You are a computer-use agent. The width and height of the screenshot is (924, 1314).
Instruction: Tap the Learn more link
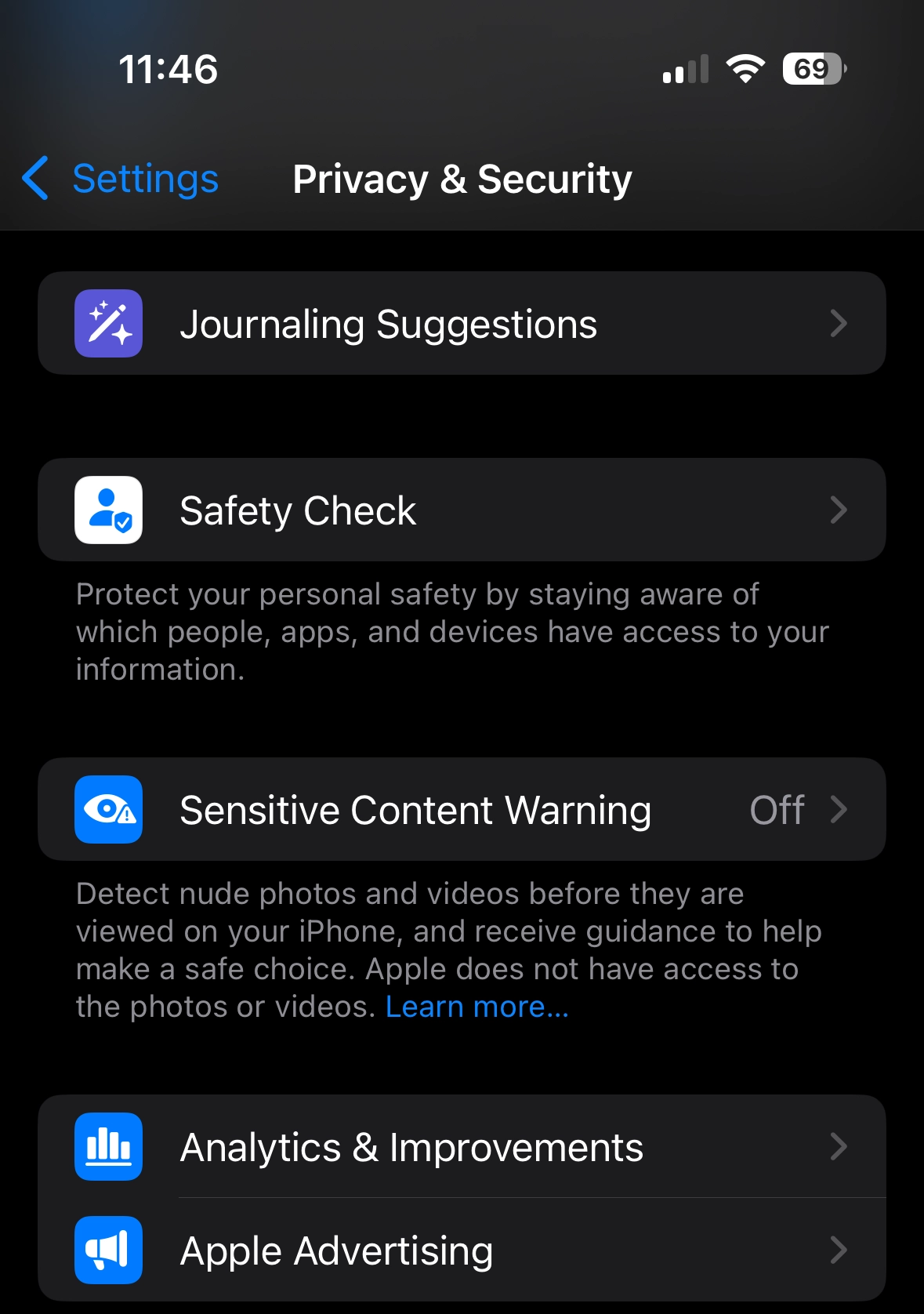(476, 1007)
